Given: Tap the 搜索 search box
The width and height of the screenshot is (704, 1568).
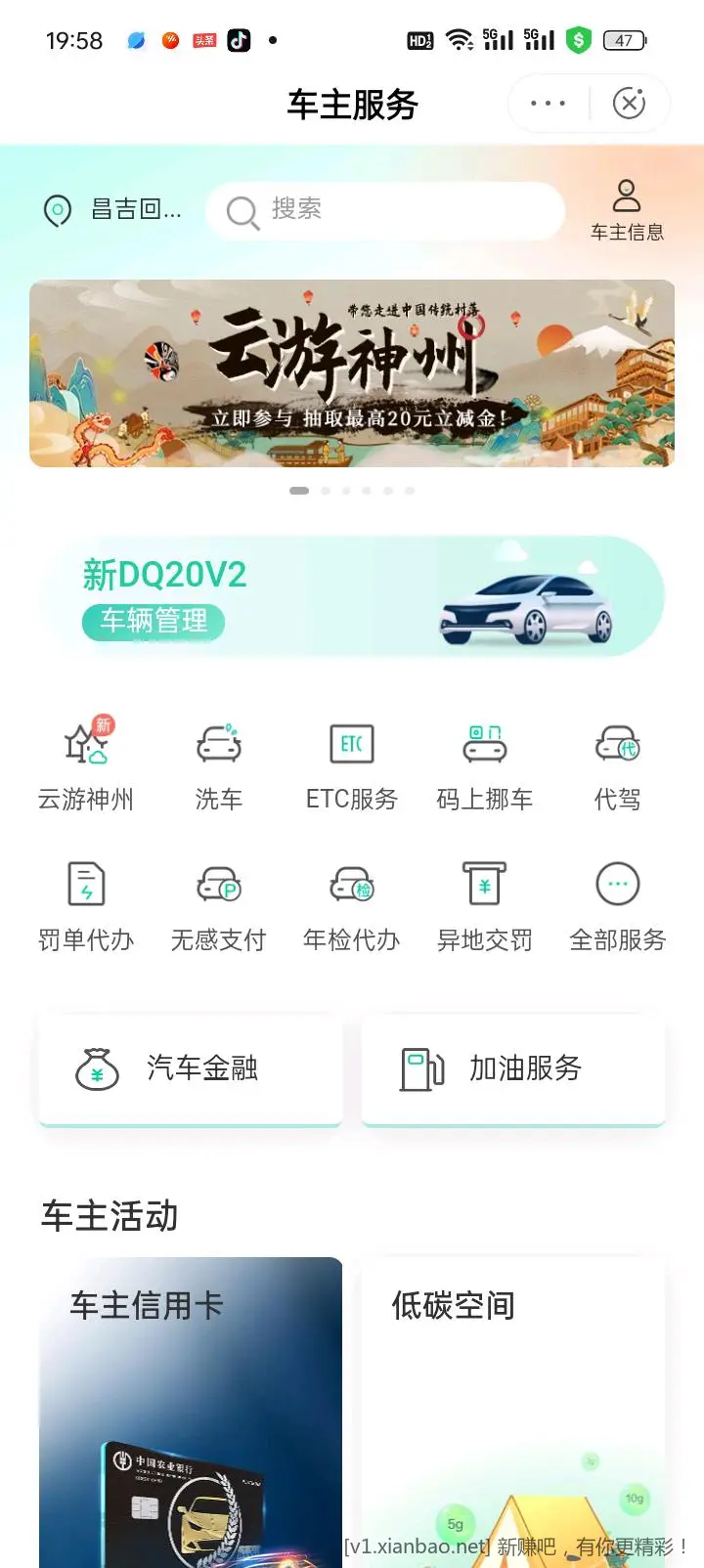Looking at the screenshot, I should click(x=385, y=209).
